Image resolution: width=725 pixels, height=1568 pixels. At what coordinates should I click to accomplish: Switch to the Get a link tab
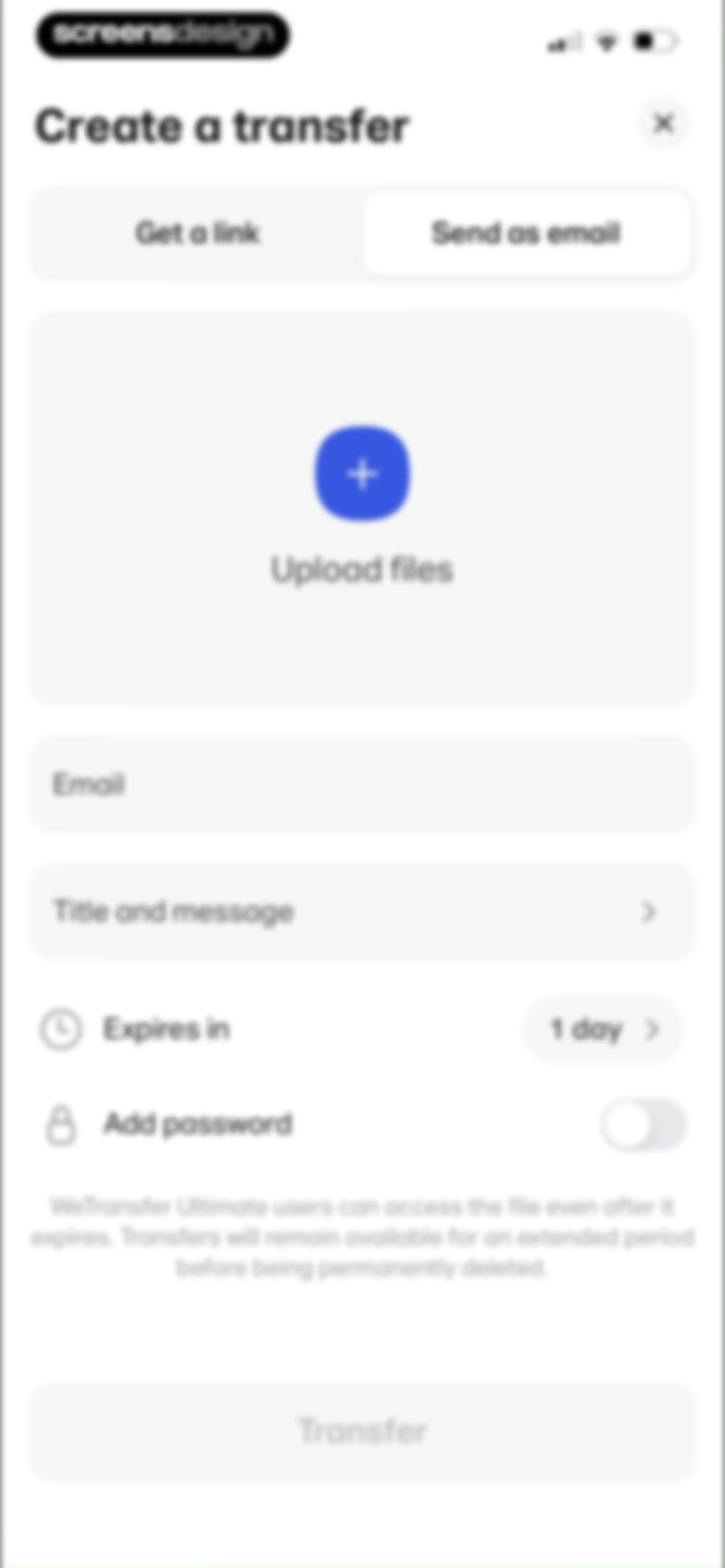click(x=197, y=233)
